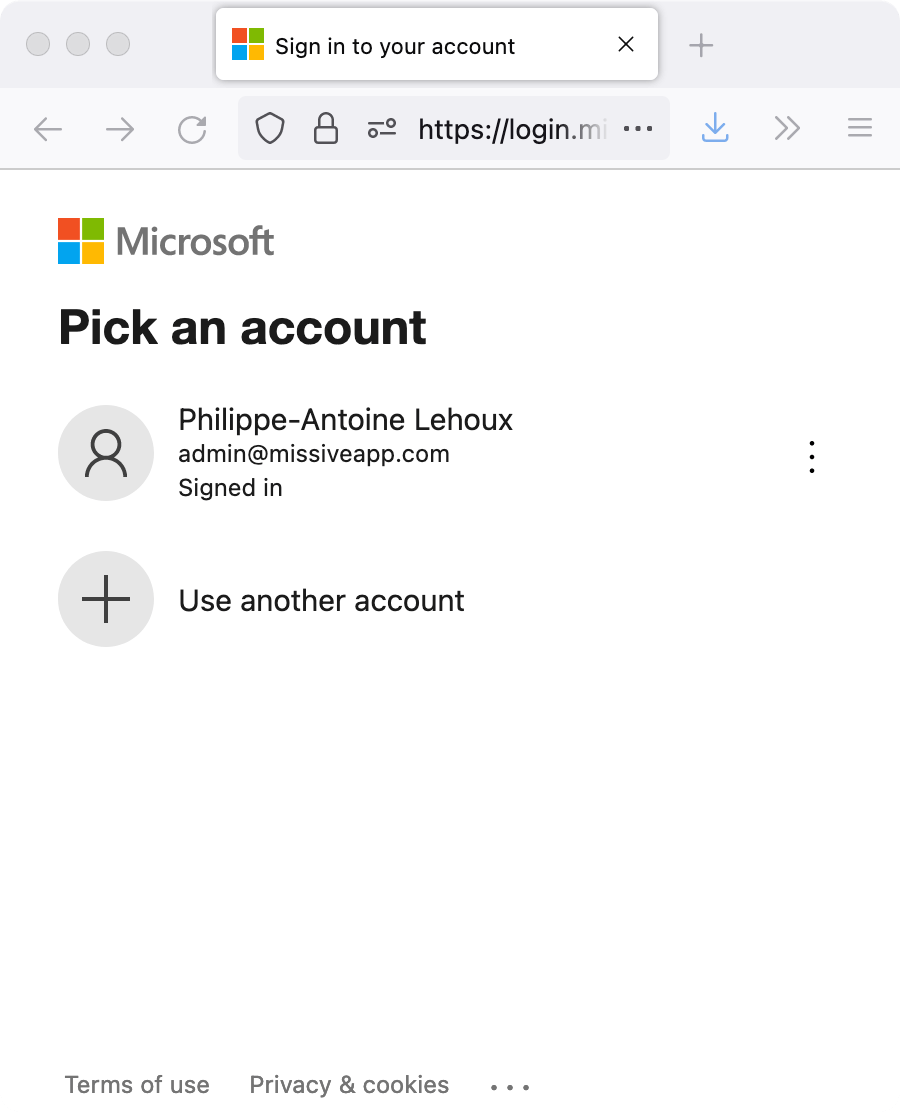This screenshot has width=900, height=1112.
Task: Click the container/permission icon in the address bar
Action: (381, 128)
